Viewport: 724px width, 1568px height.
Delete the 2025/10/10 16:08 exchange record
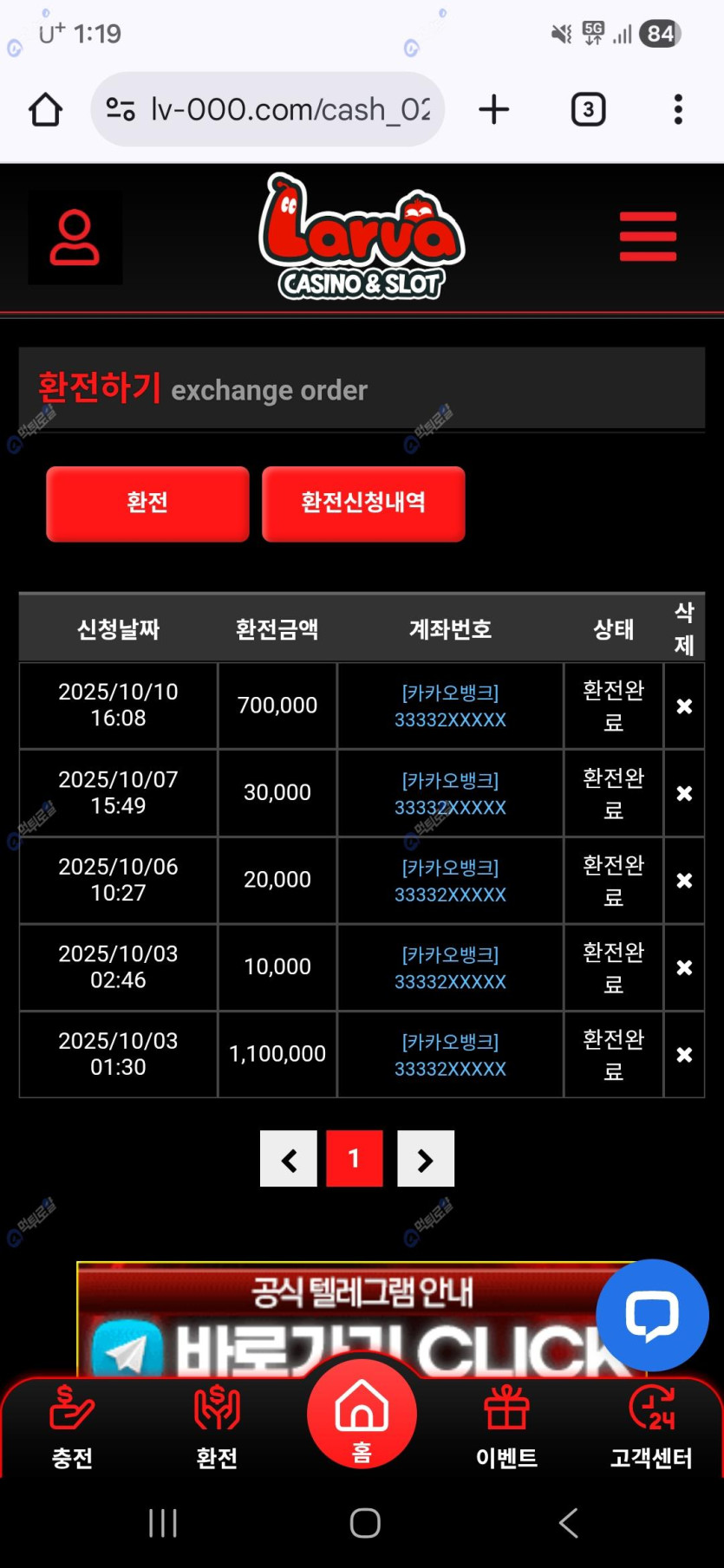(684, 706)
